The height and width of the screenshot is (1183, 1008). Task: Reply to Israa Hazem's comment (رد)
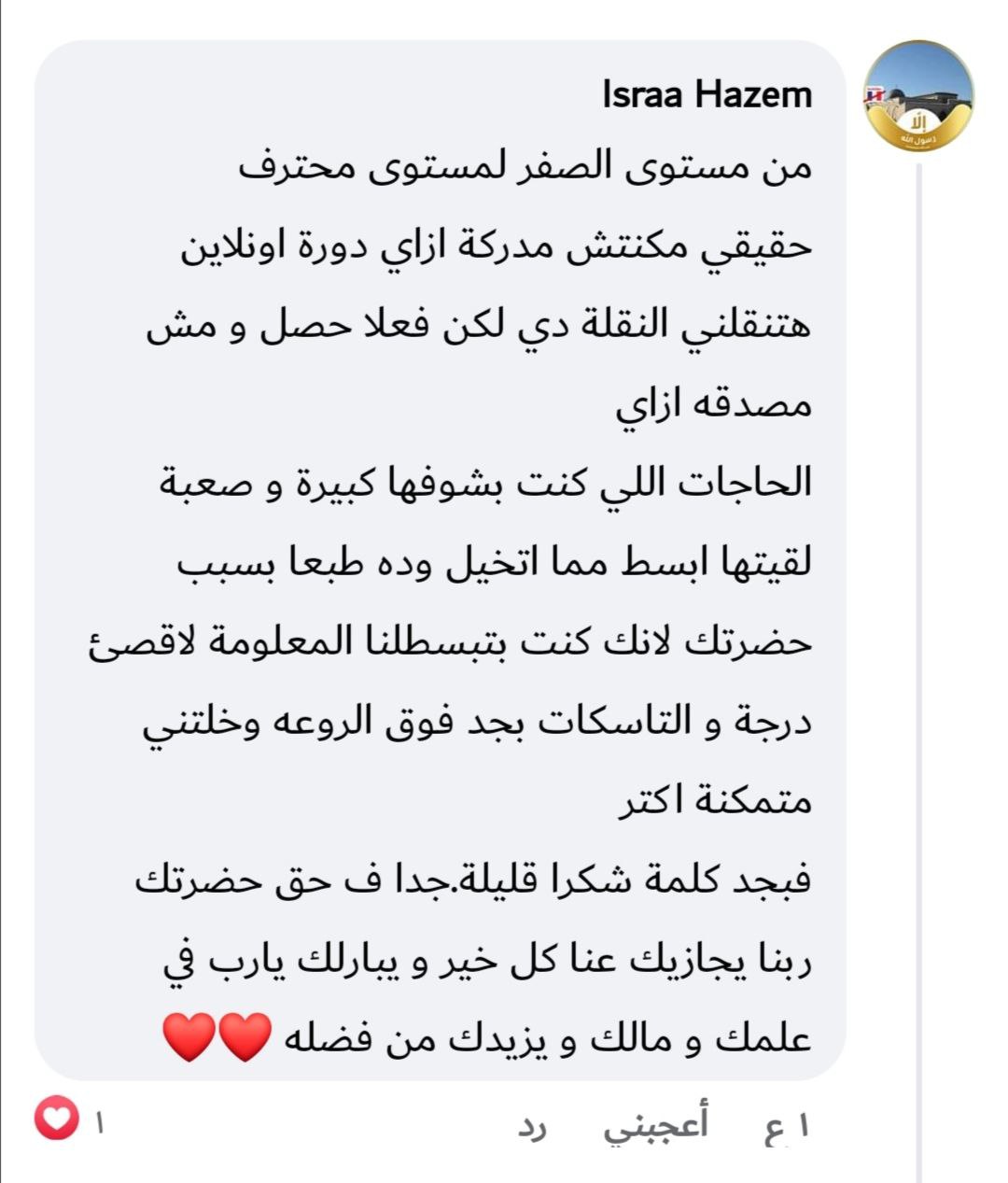536,1126
